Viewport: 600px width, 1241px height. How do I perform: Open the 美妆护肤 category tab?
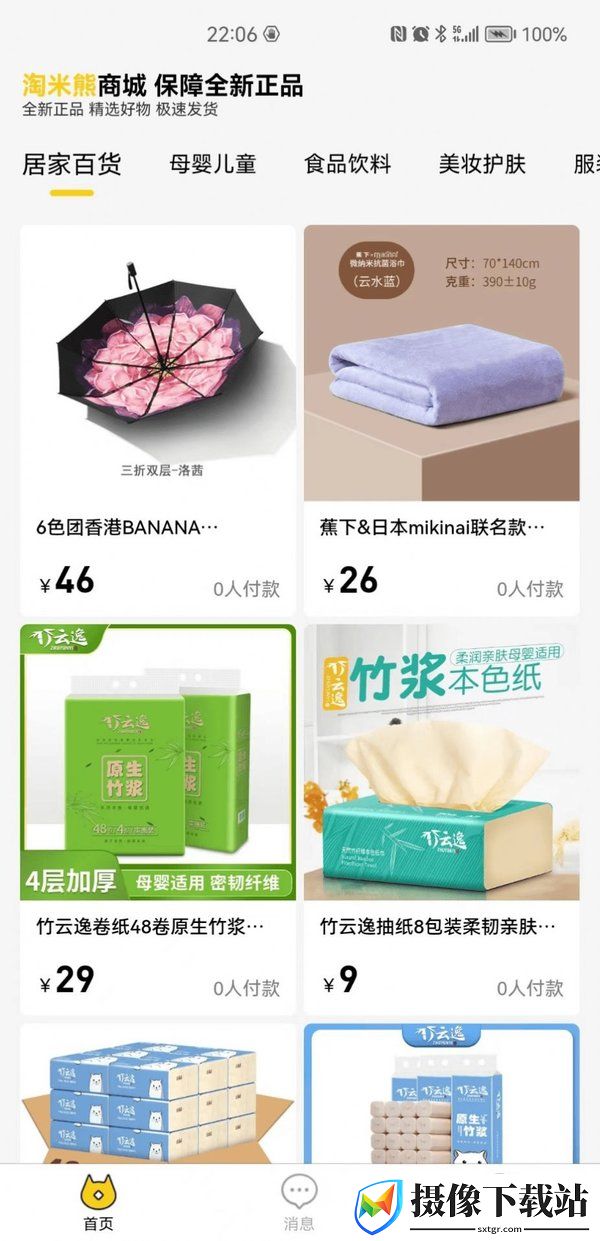pyautogui.click(x=482, y=165)
